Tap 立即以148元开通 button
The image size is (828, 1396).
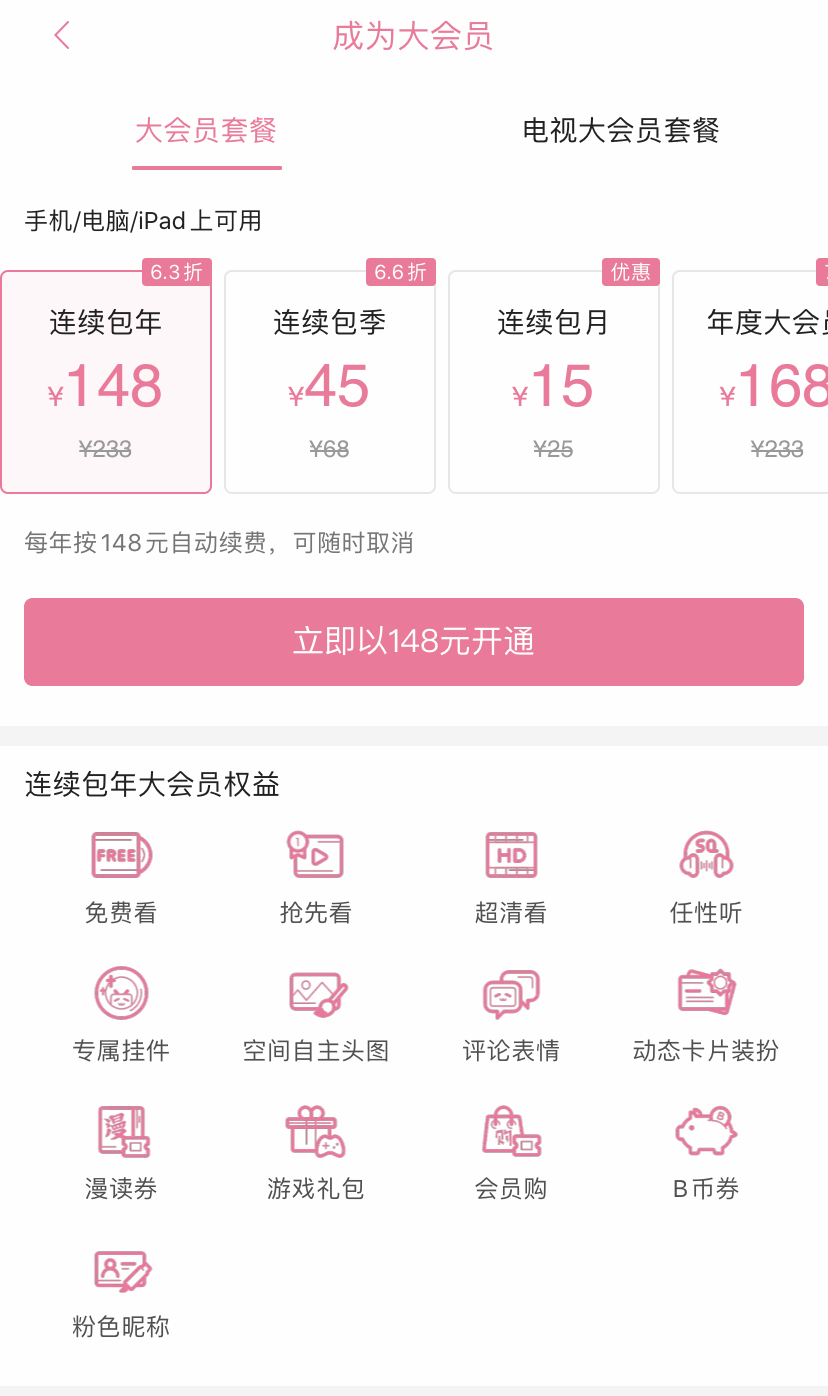(x=414, y=641)
